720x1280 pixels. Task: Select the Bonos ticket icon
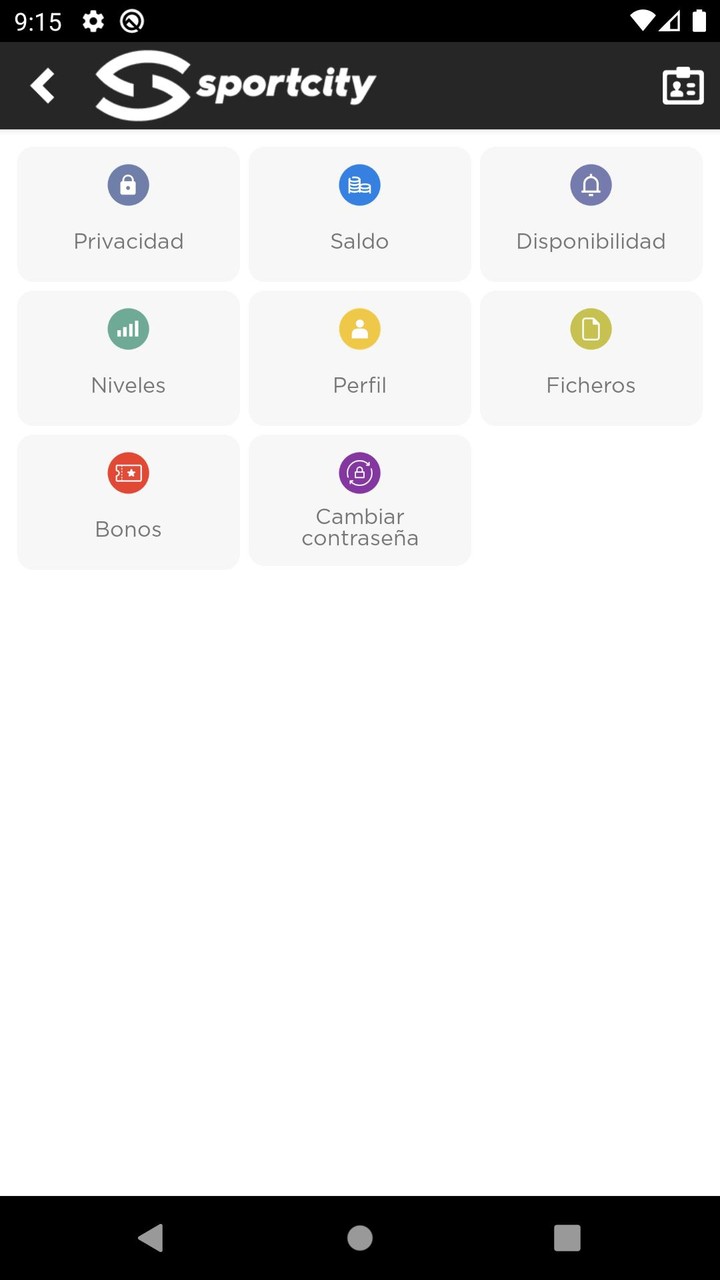(128, 473)
